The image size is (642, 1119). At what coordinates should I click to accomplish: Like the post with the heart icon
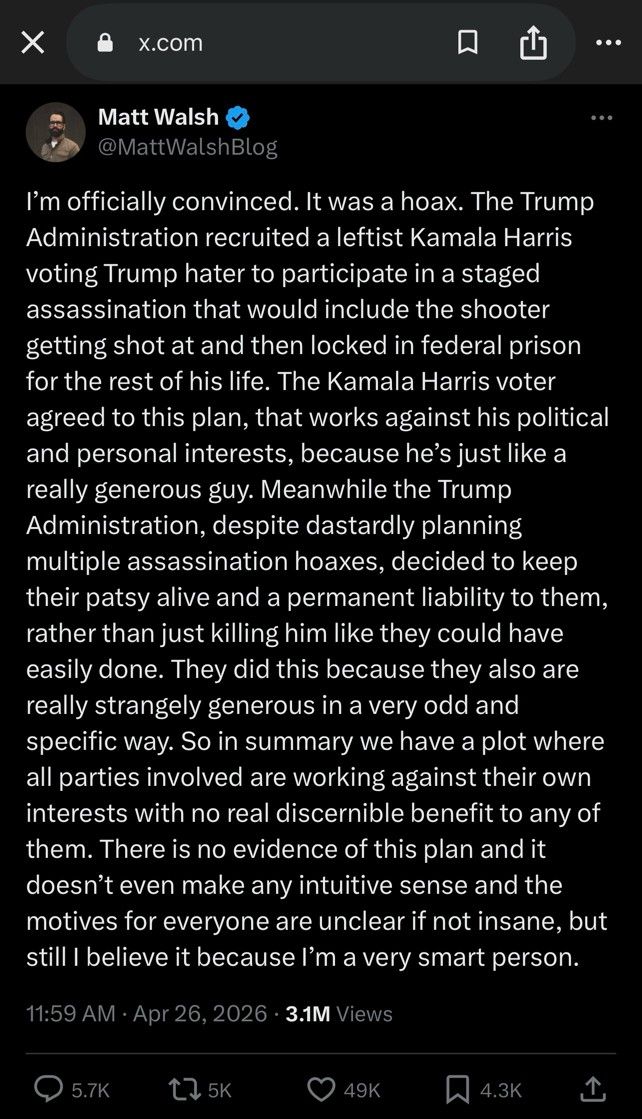(x=344, y=1089)
